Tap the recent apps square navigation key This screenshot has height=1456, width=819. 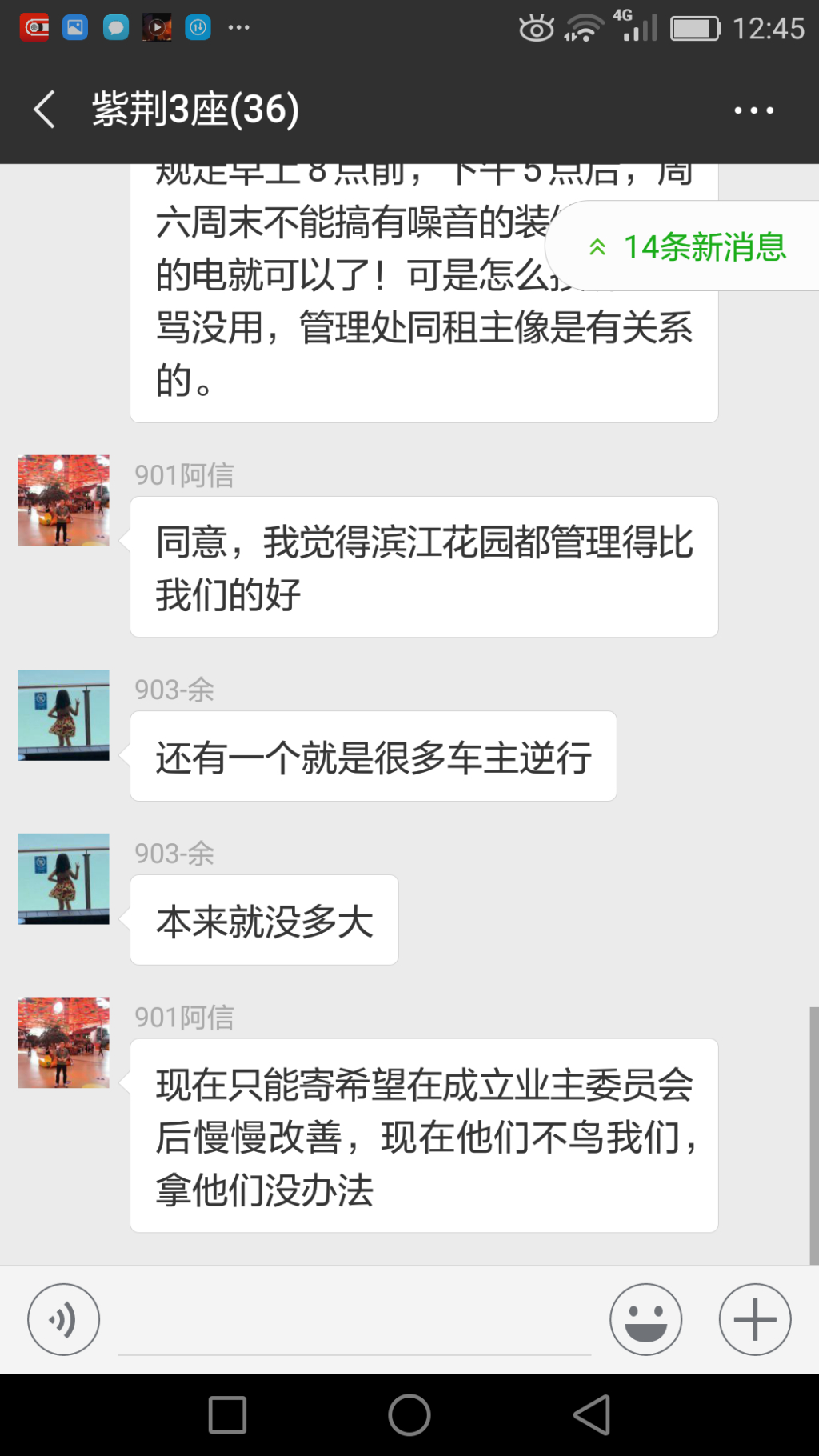(x=227, y=1414)
